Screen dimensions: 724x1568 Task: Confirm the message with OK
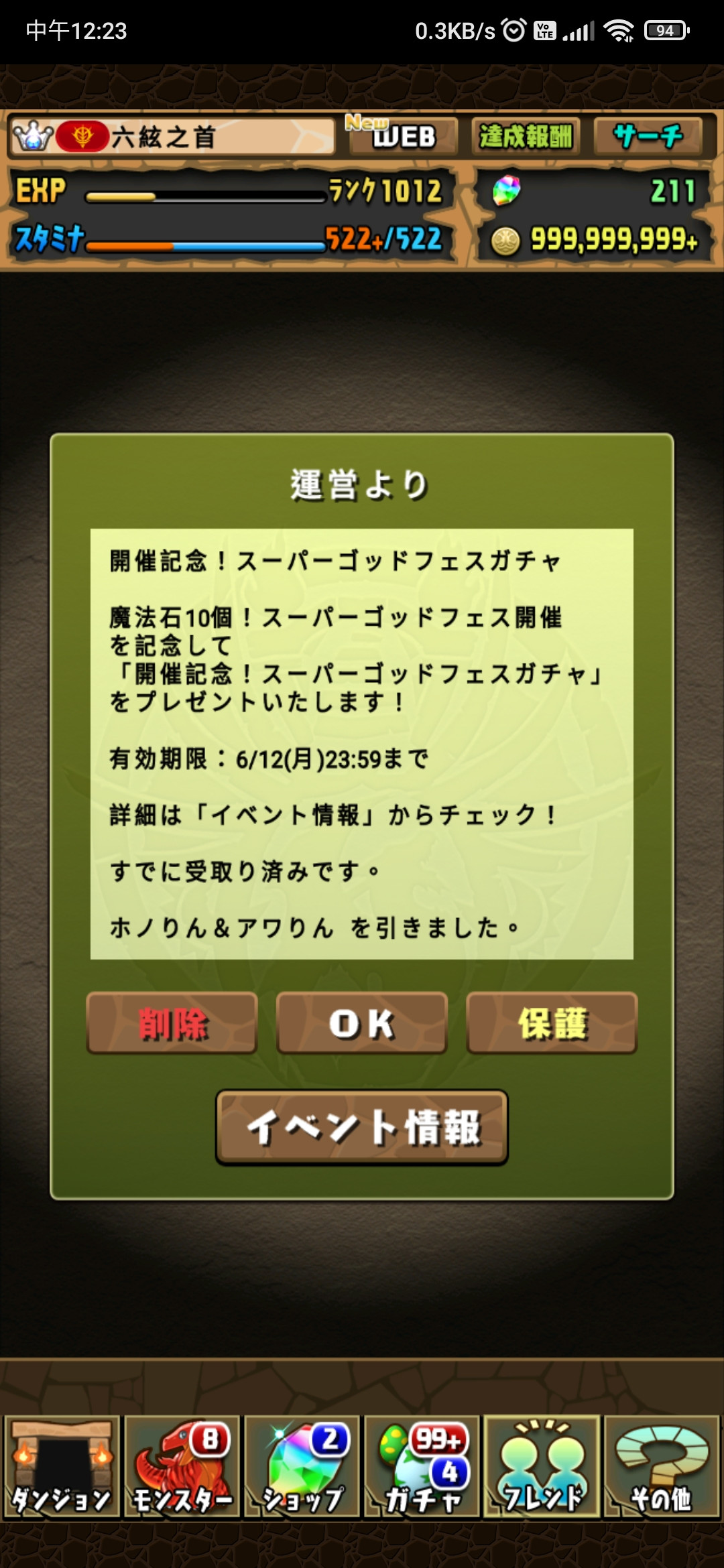pyautogui.click(x=362, y=1023)
